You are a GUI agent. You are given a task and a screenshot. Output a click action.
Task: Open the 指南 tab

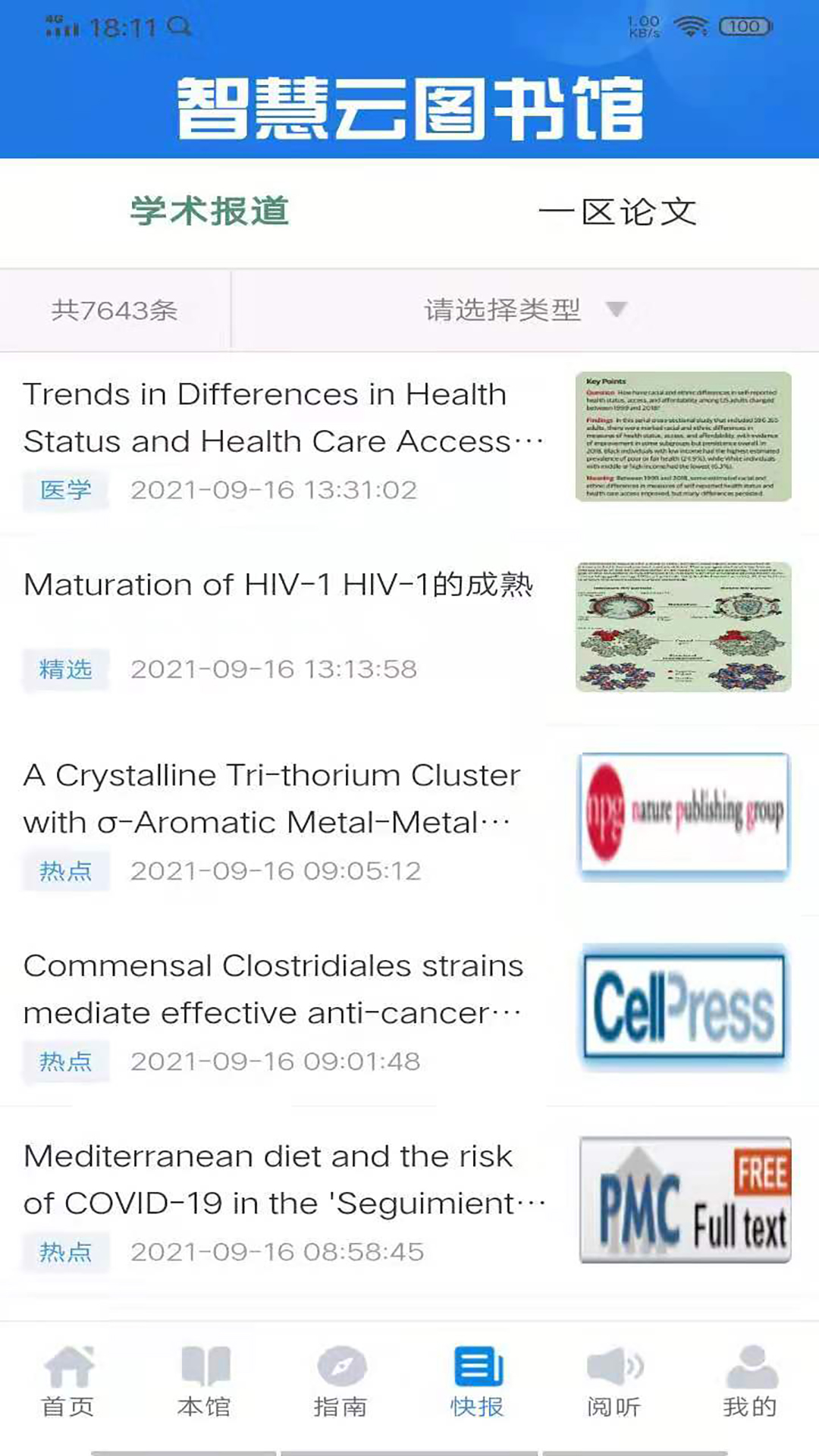341,1382
